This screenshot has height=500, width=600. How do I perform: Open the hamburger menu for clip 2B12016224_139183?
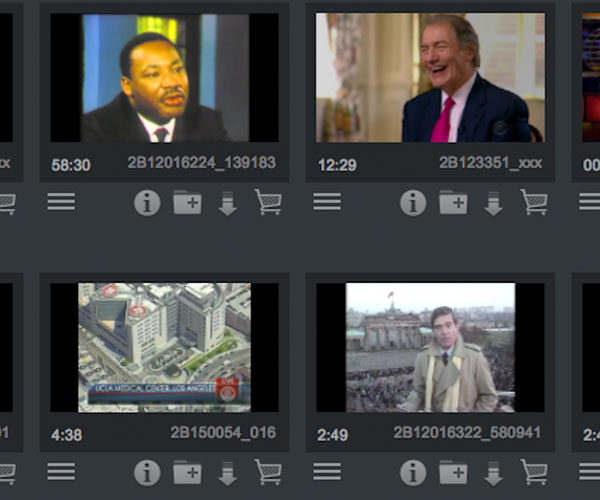click(61, 202)
